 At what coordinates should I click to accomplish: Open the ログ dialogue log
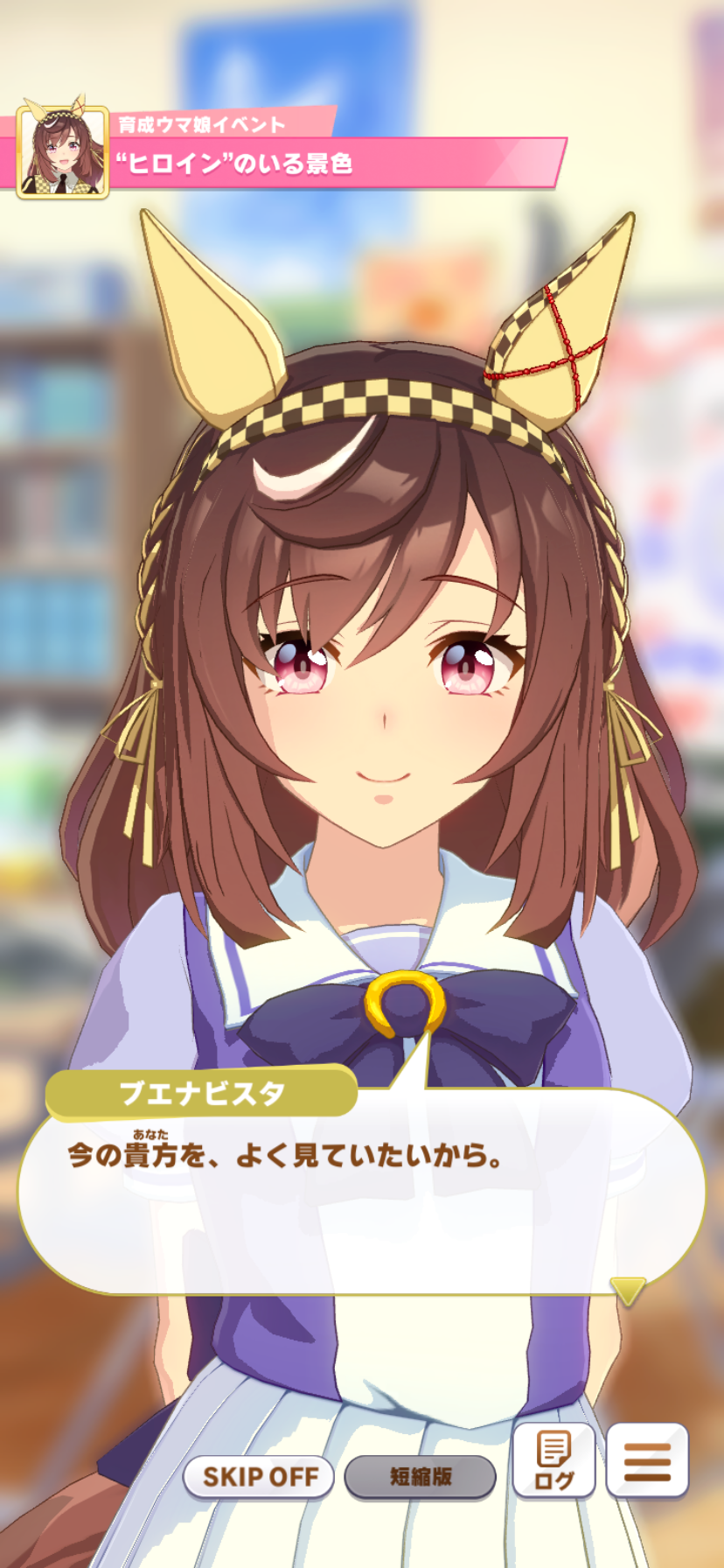[x=553, y=1460]
